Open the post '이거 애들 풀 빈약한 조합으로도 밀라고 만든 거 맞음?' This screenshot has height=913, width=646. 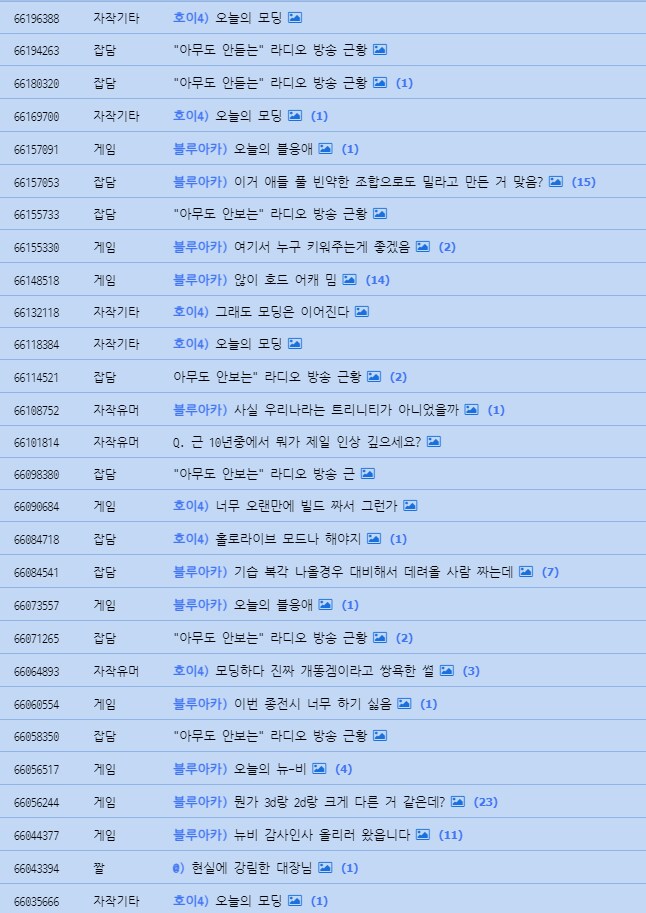[x=388, y=182]
